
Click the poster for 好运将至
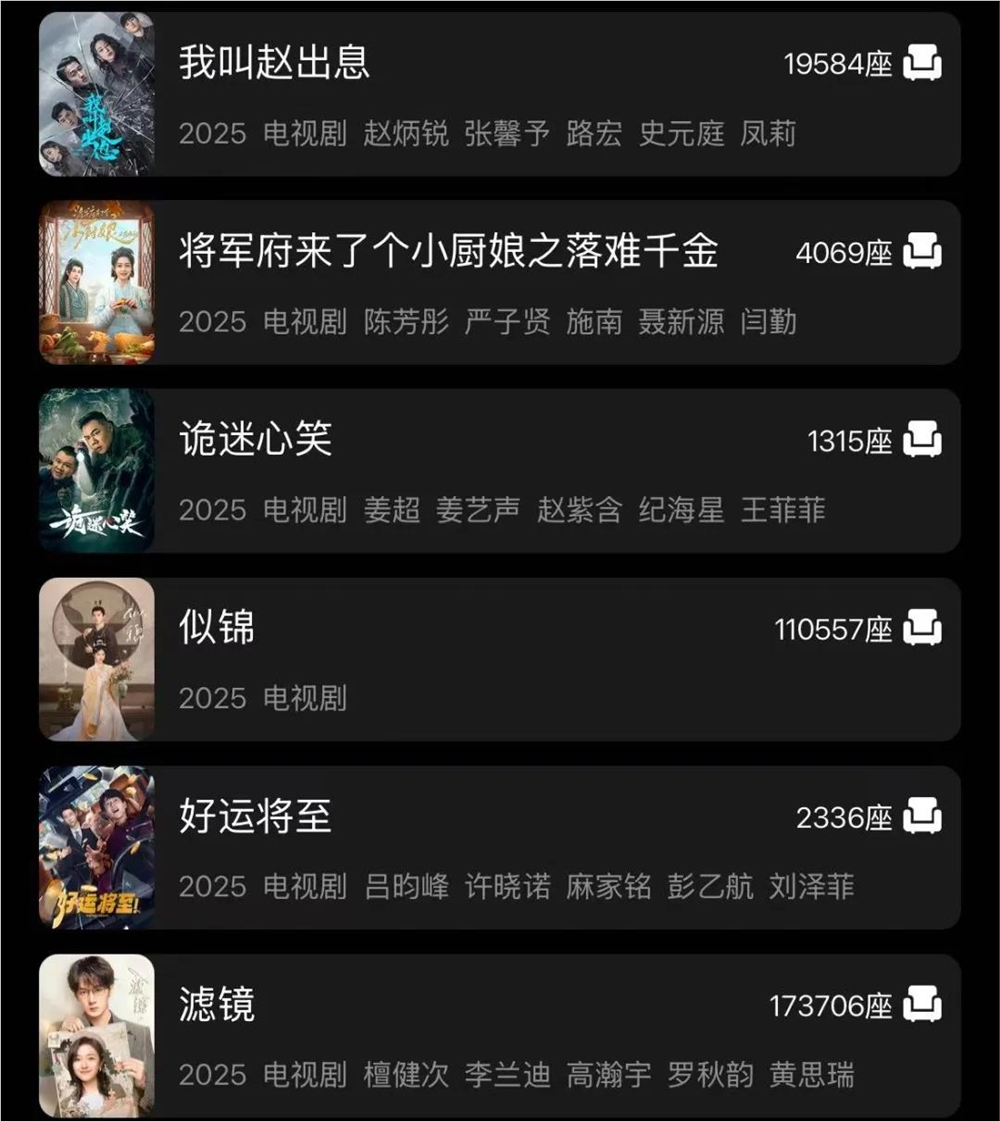[97, 845]
